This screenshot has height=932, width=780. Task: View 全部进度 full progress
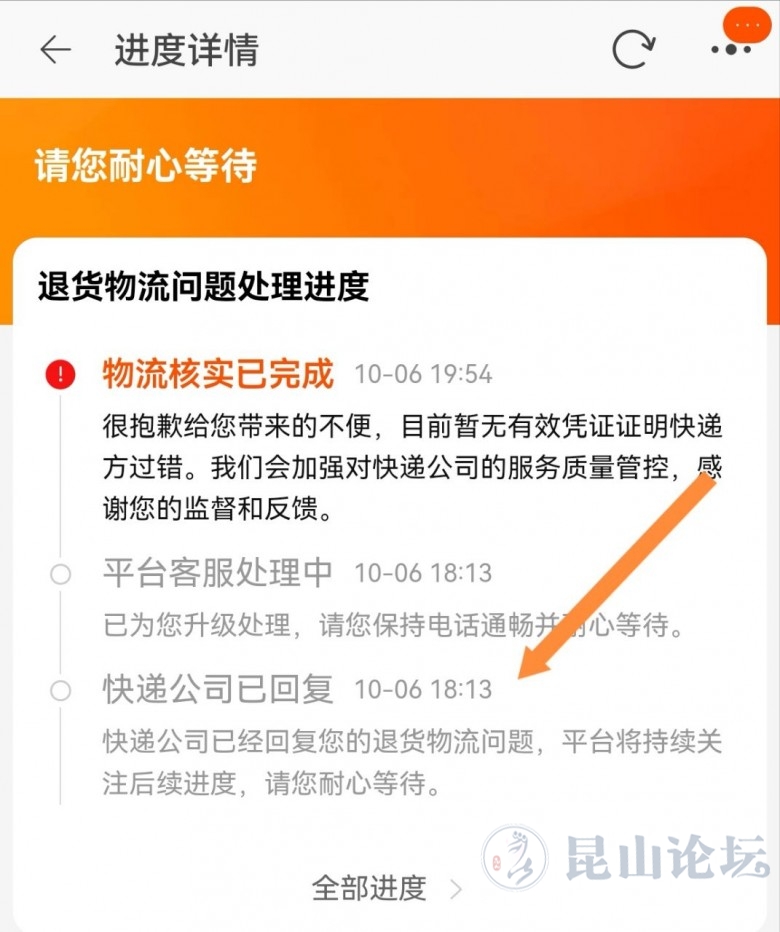click(x=386, y=887)
